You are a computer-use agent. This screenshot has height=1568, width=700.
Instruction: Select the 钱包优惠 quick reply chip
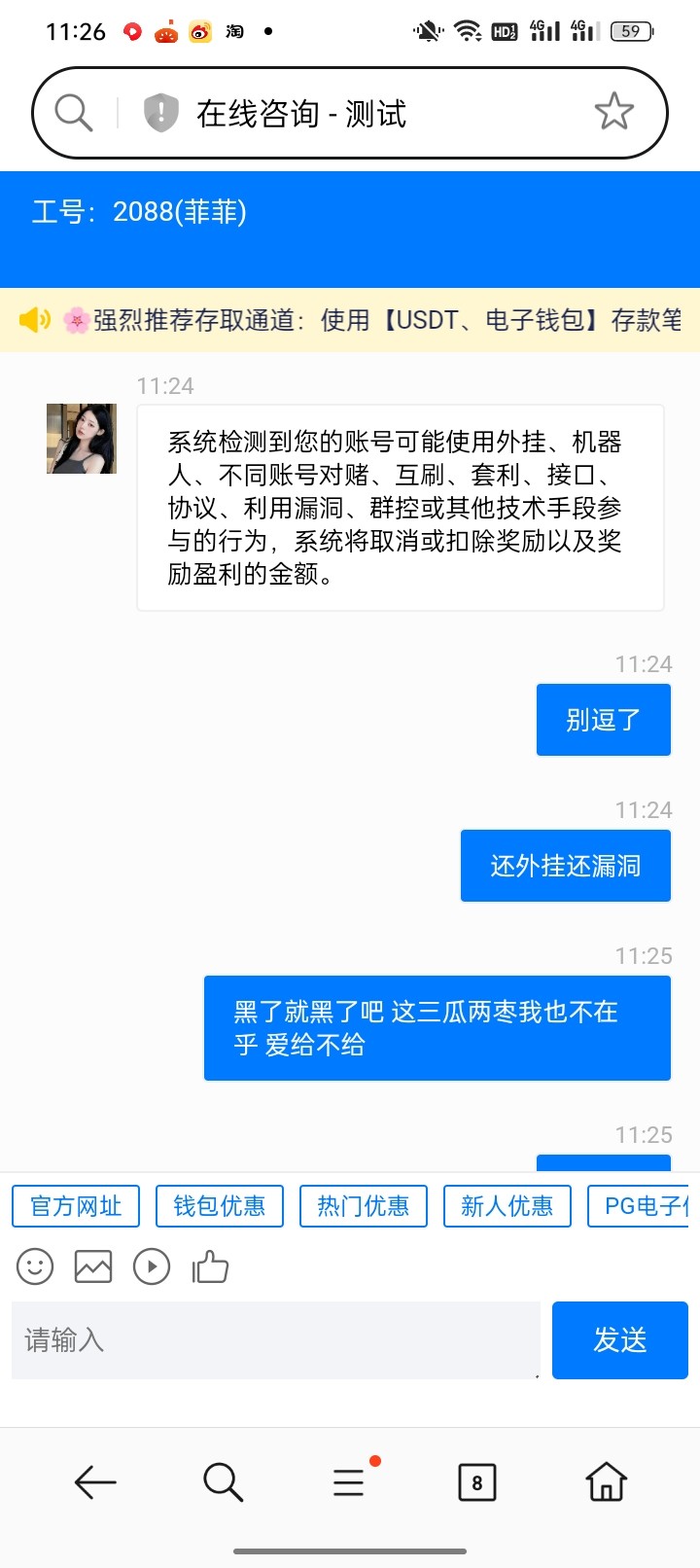[x=220, y=1206]
